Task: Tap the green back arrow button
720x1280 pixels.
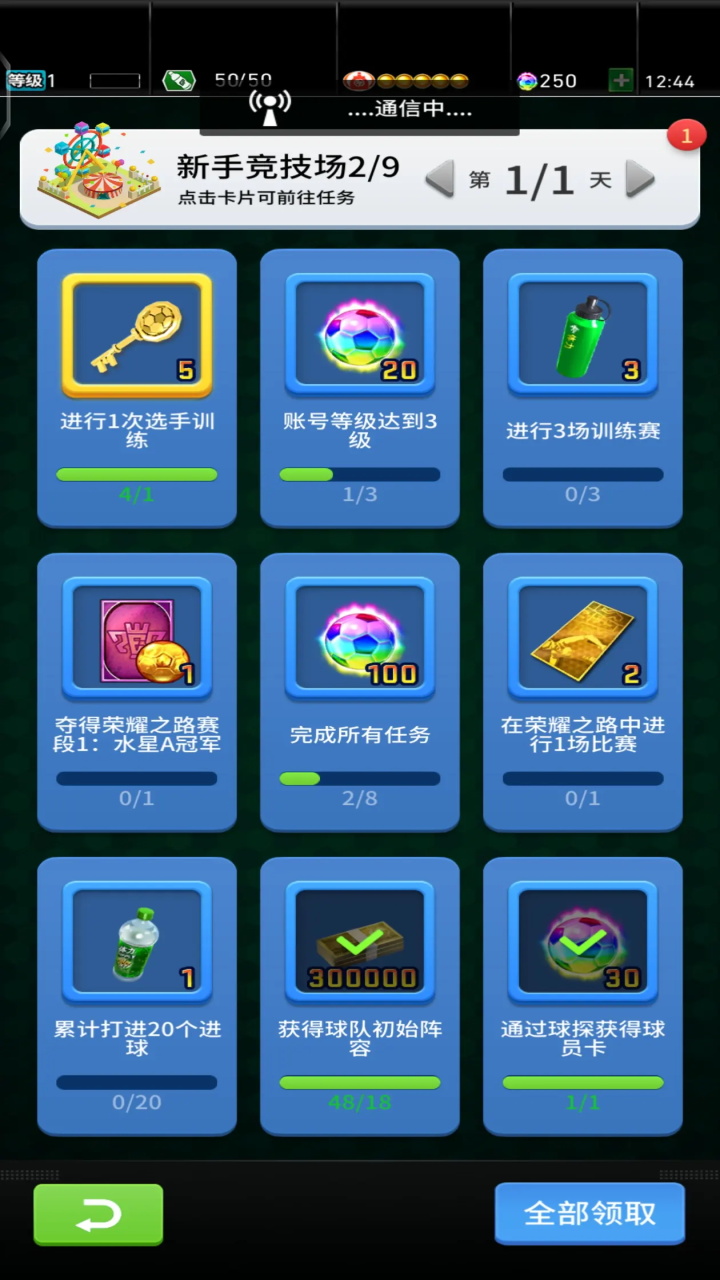Action: coord(98,1214)
